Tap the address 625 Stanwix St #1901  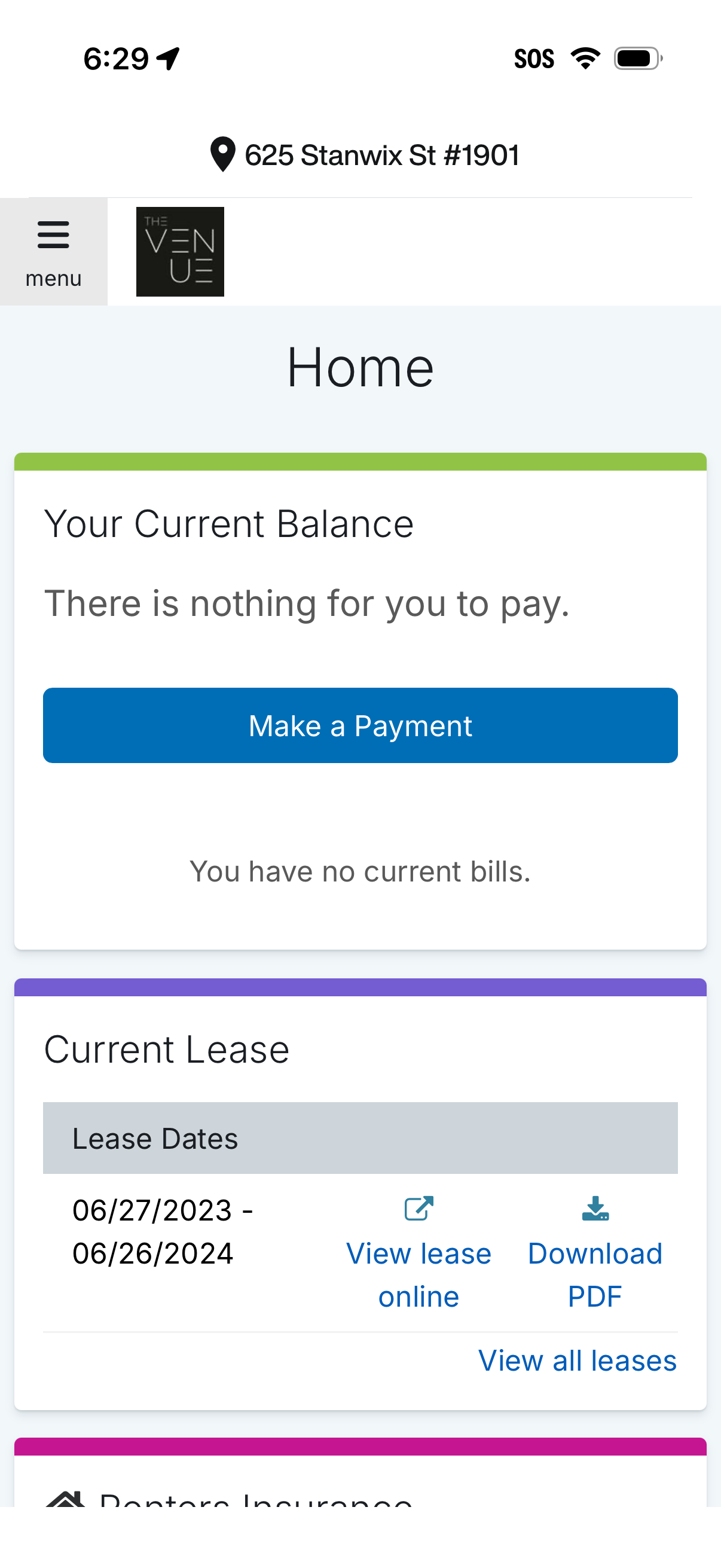pyautogui.click(x=382, y=155)
